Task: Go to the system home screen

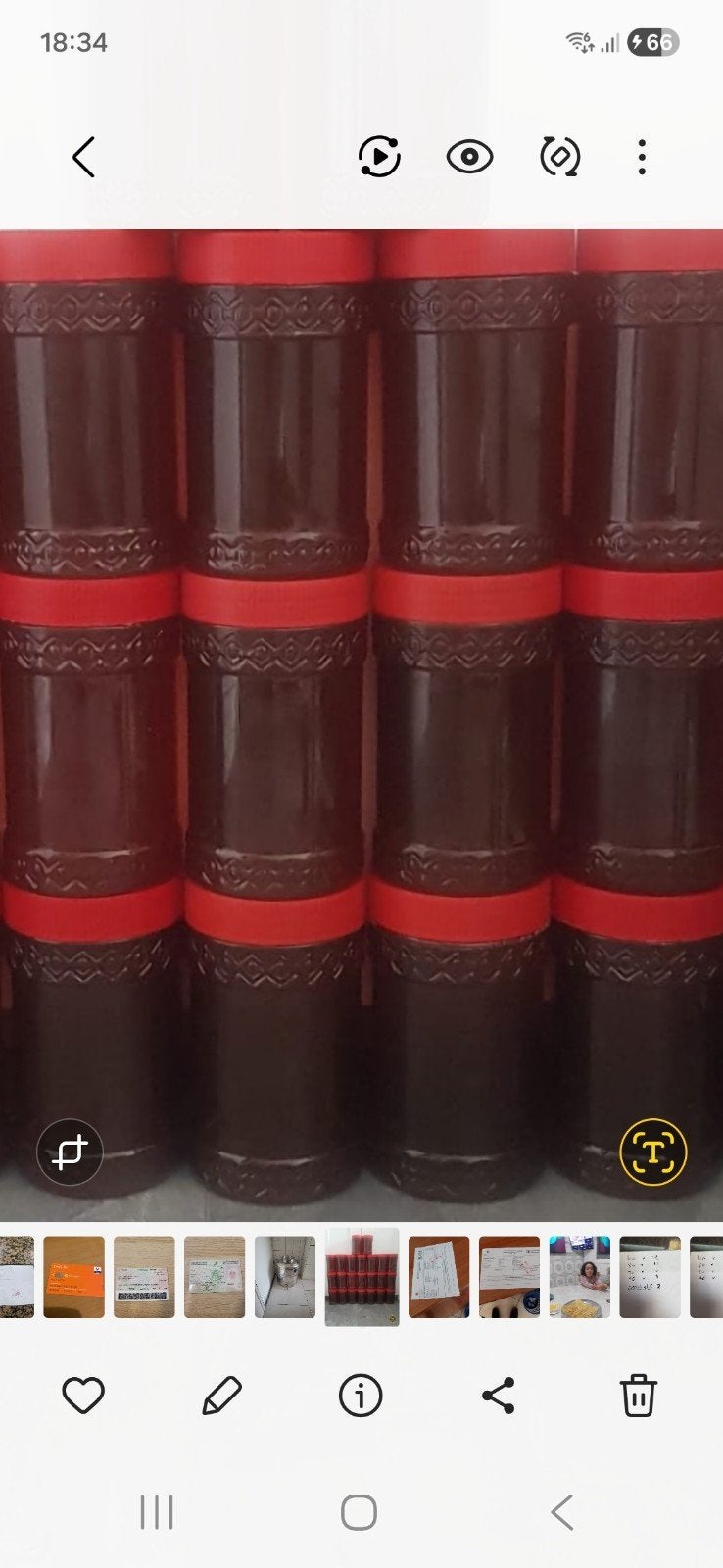Action: click(x=359, y=1512)
